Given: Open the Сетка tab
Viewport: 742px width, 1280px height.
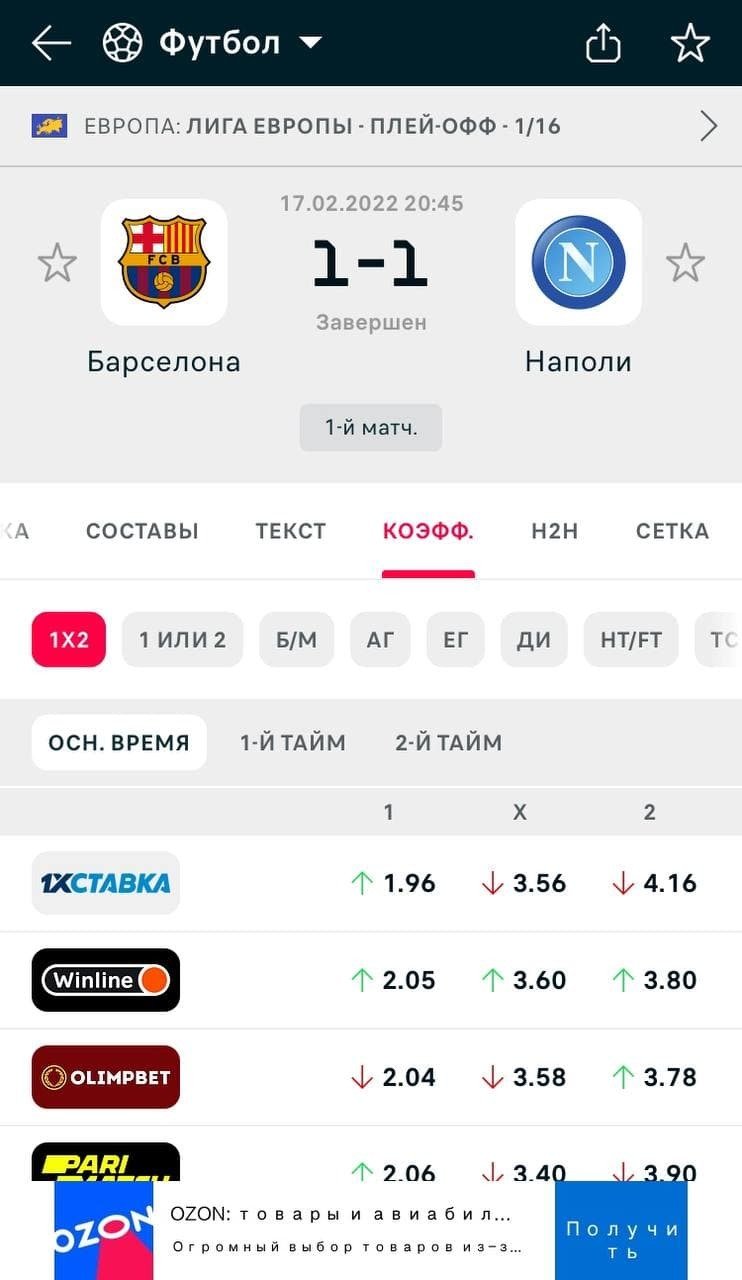Looking at the screenshot, I should pyautogui.click(x=672, y=531).
